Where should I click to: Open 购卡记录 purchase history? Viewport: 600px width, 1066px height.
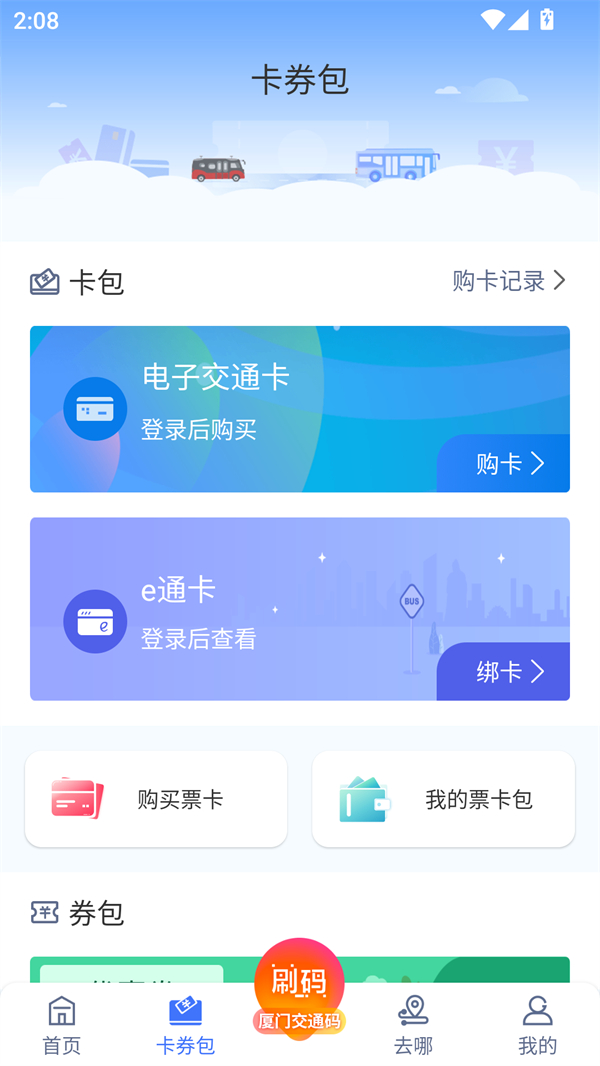click(509, 281)
